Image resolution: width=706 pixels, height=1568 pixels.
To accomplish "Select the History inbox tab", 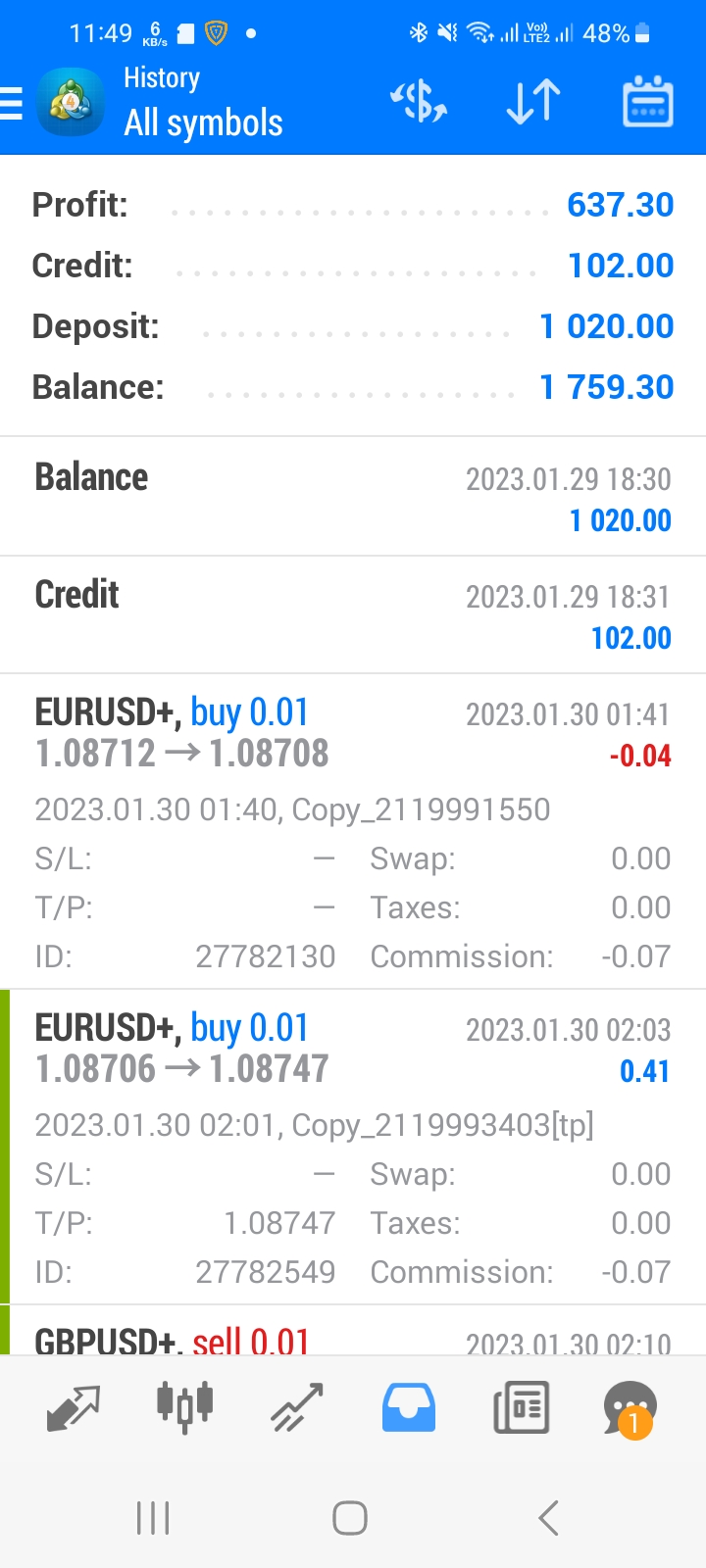I will click(409, 1408).
